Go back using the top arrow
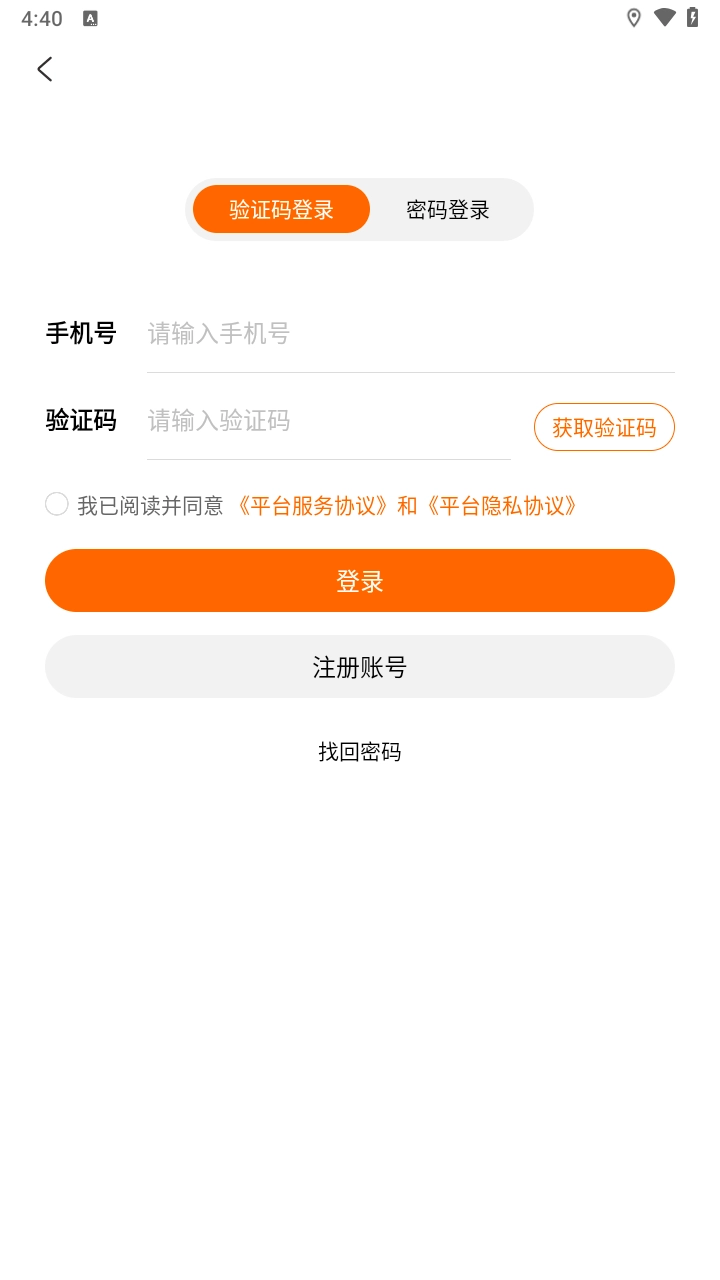 pos(45,69)
